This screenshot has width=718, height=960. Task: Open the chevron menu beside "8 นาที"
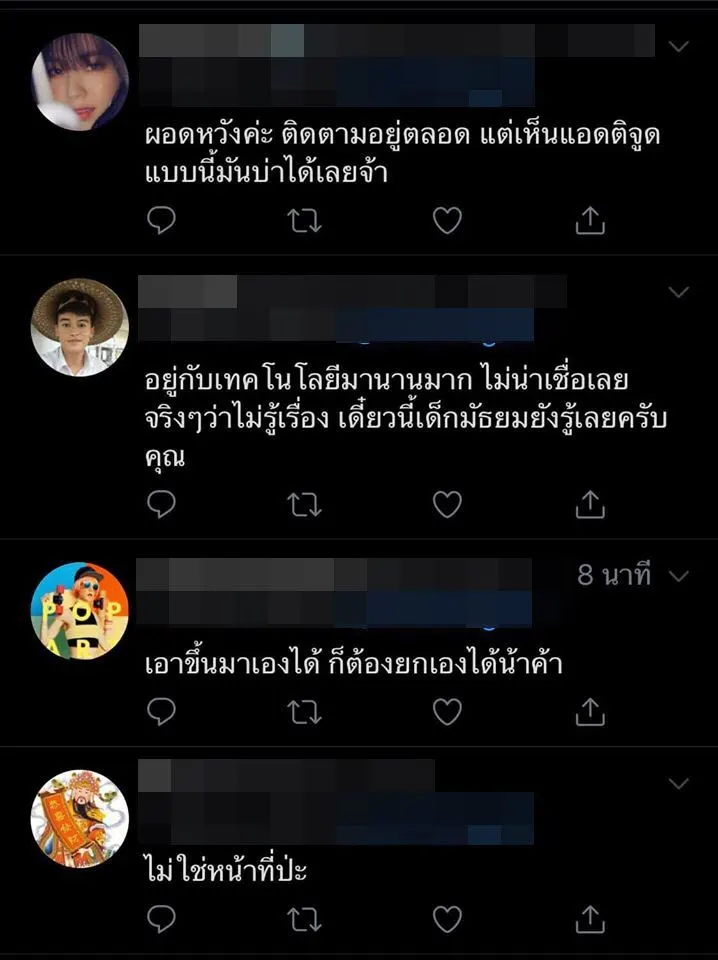(x=679, y=577)
